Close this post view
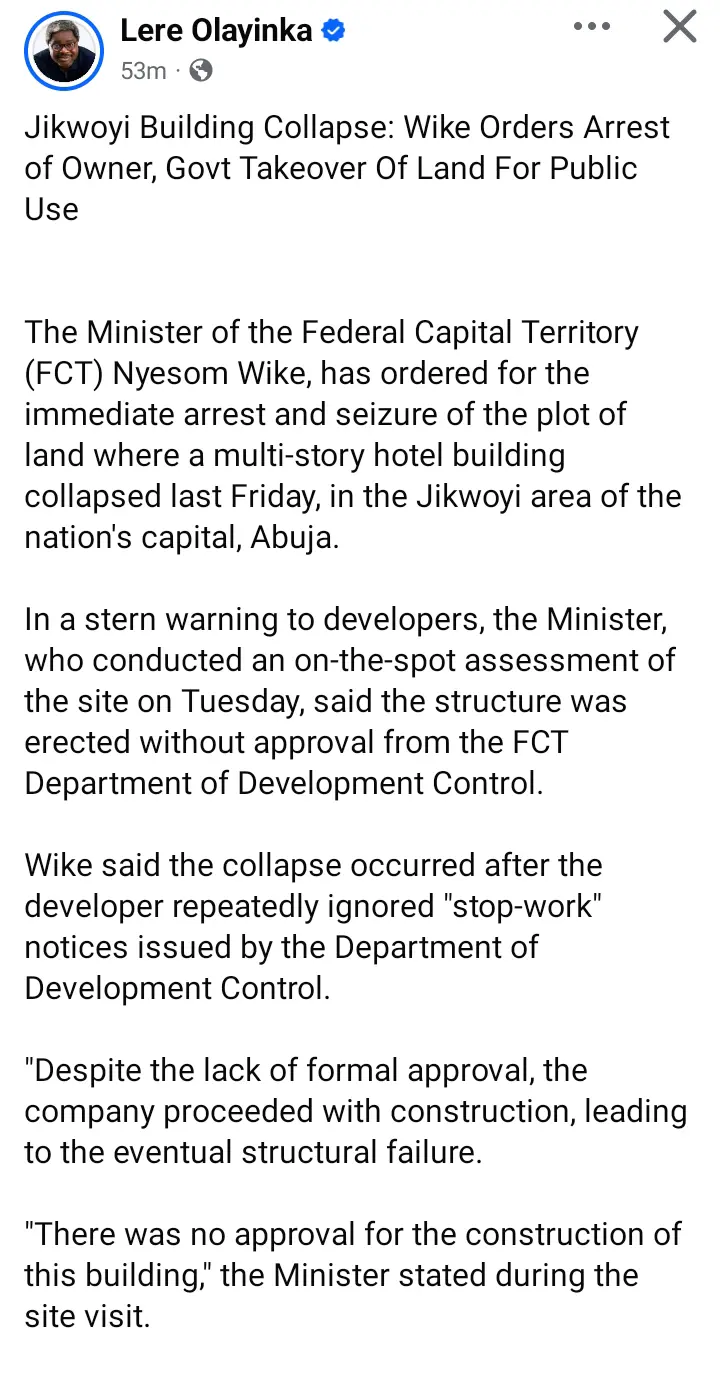This screenshot has width=720, height=1381. (679, 27)
